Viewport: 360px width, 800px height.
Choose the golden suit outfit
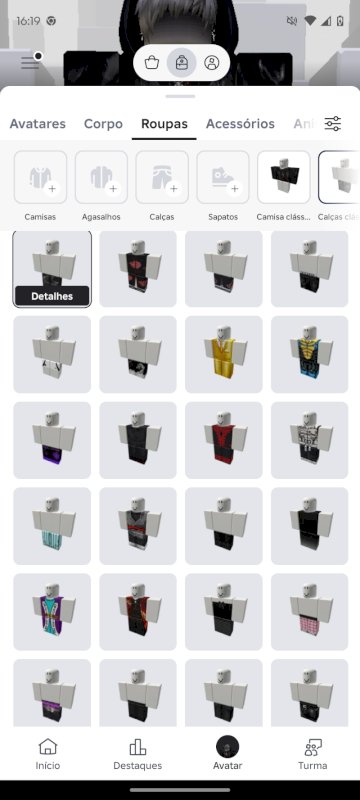tap(224, 355)
